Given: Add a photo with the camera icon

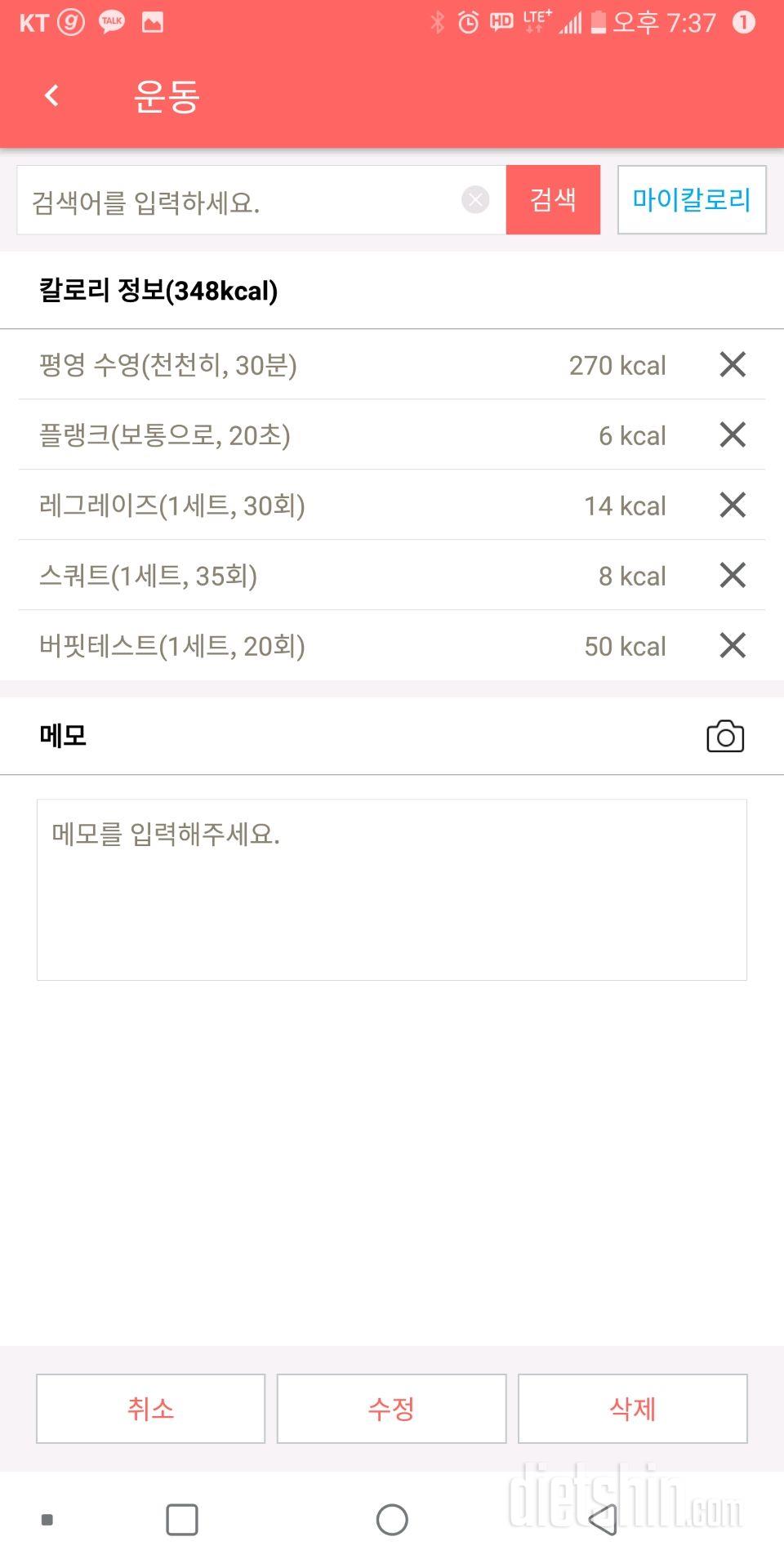Looking at the screenshot, I should [x=724, y=736].
